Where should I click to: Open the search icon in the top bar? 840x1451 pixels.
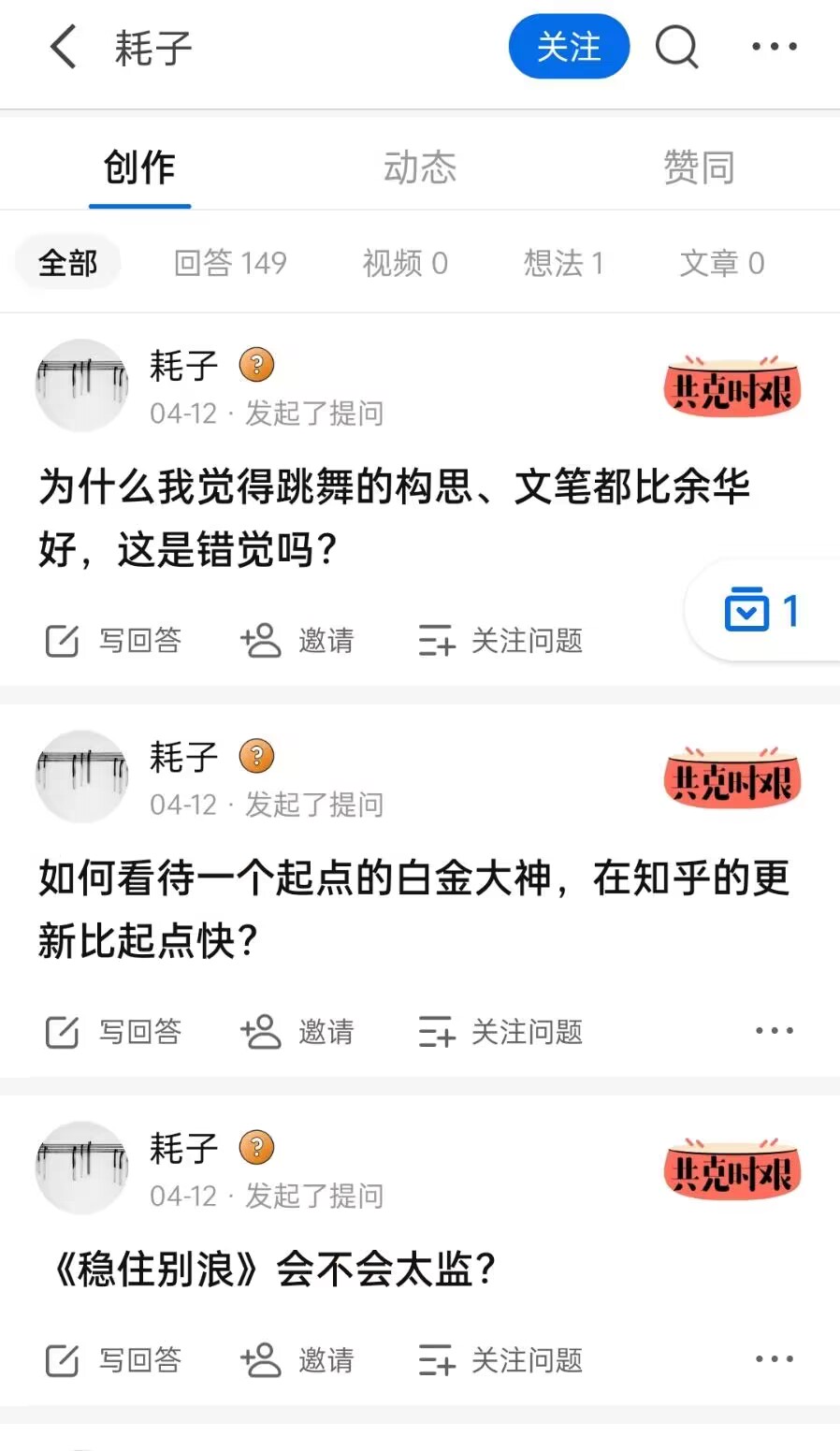point(677,47)
